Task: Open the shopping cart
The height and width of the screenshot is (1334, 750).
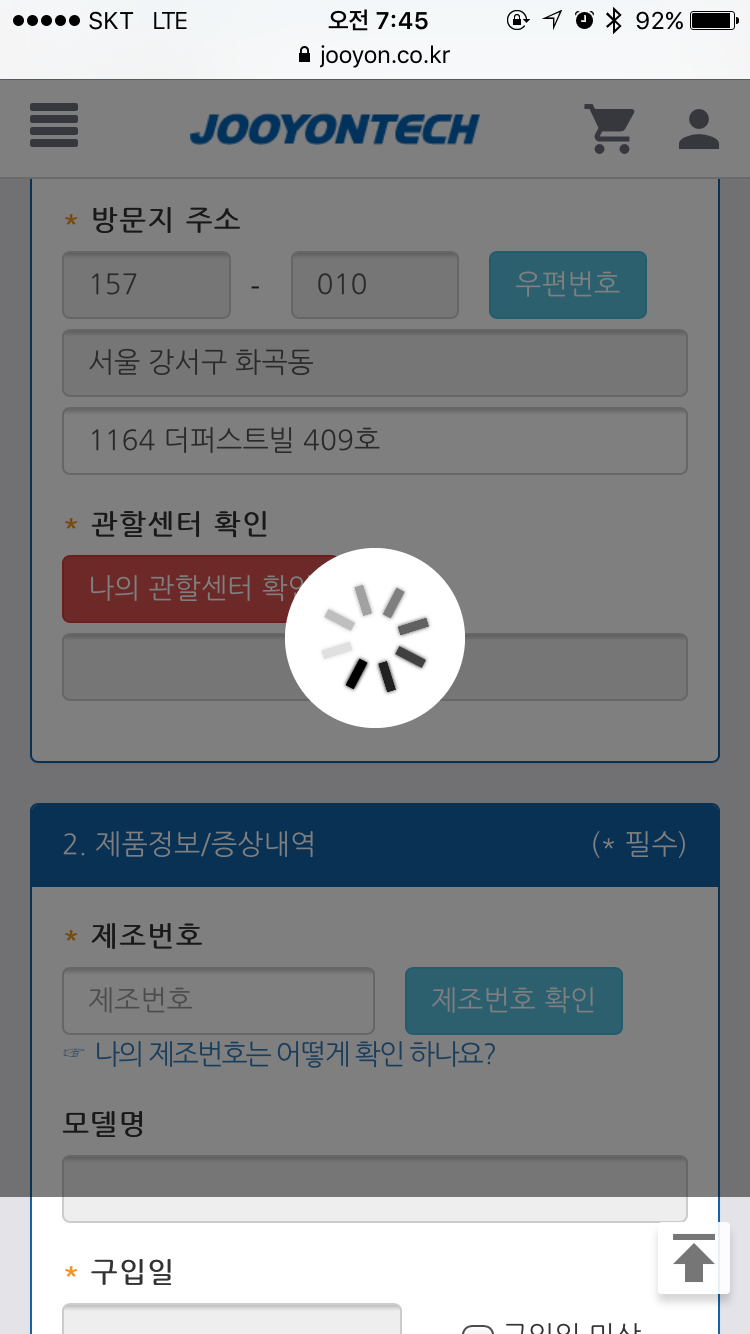Action: point(609,129)
